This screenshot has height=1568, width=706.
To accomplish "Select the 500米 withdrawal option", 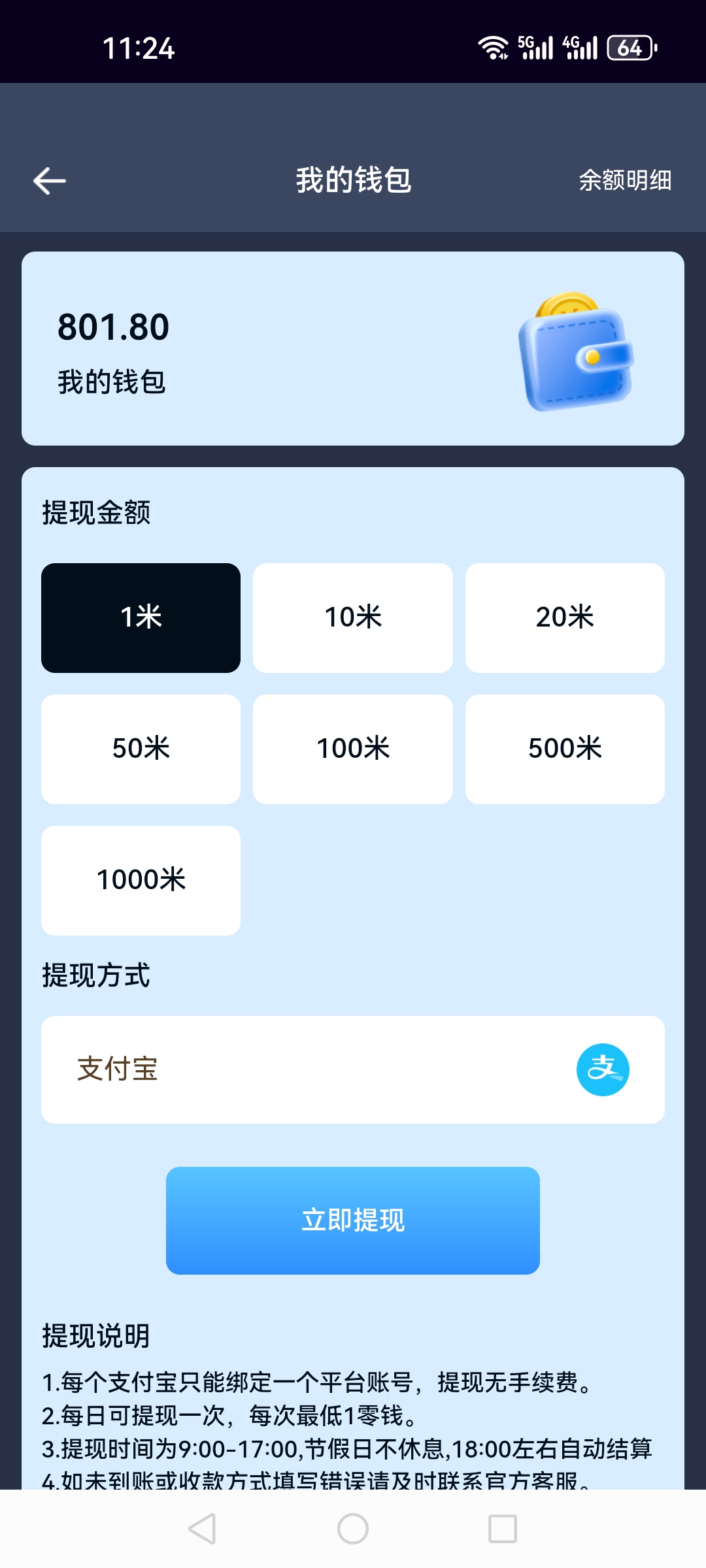I will click(x=565, y=749).
